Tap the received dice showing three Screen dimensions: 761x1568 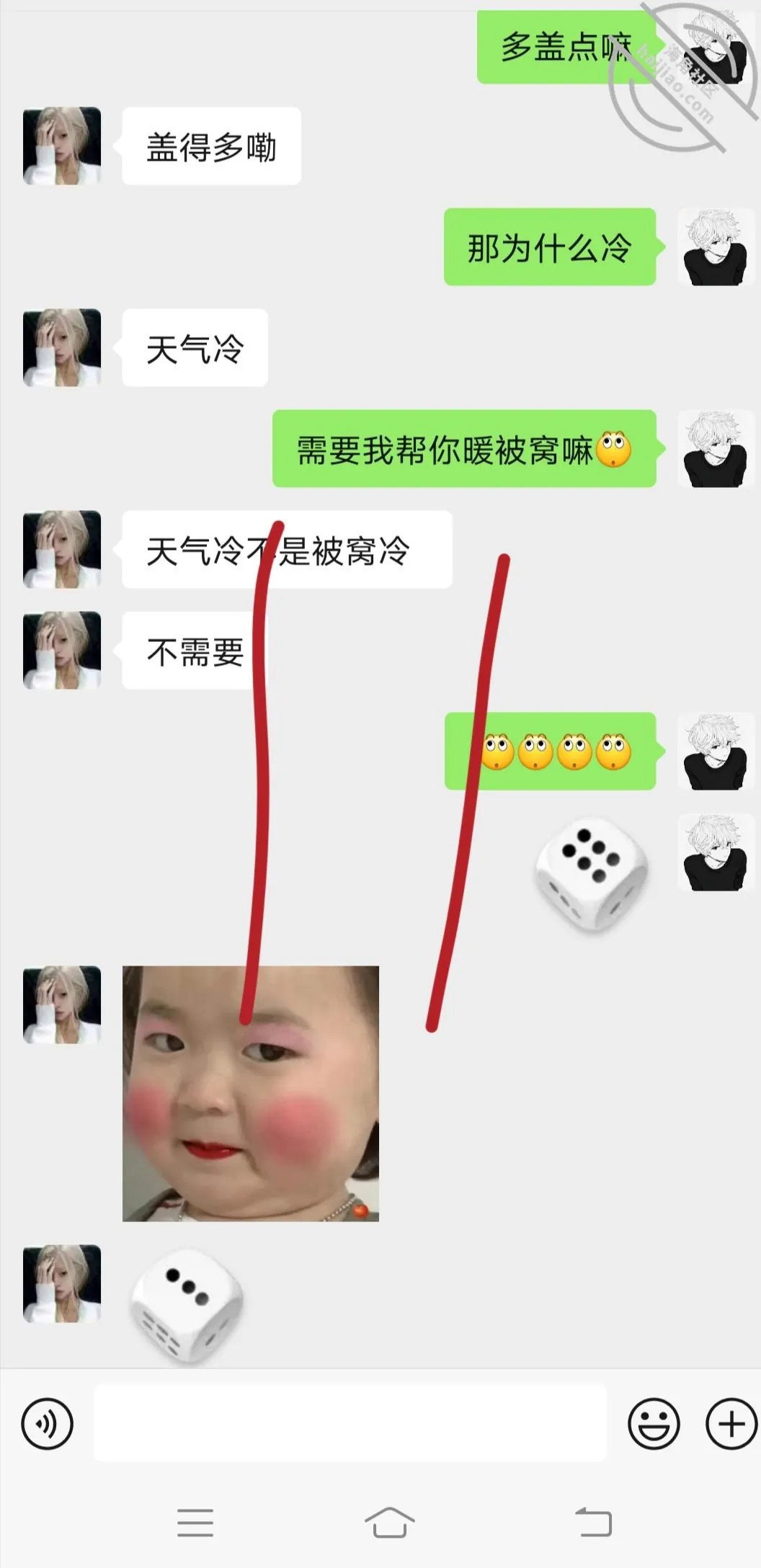pyautogui.click(x=186, y=1305)
